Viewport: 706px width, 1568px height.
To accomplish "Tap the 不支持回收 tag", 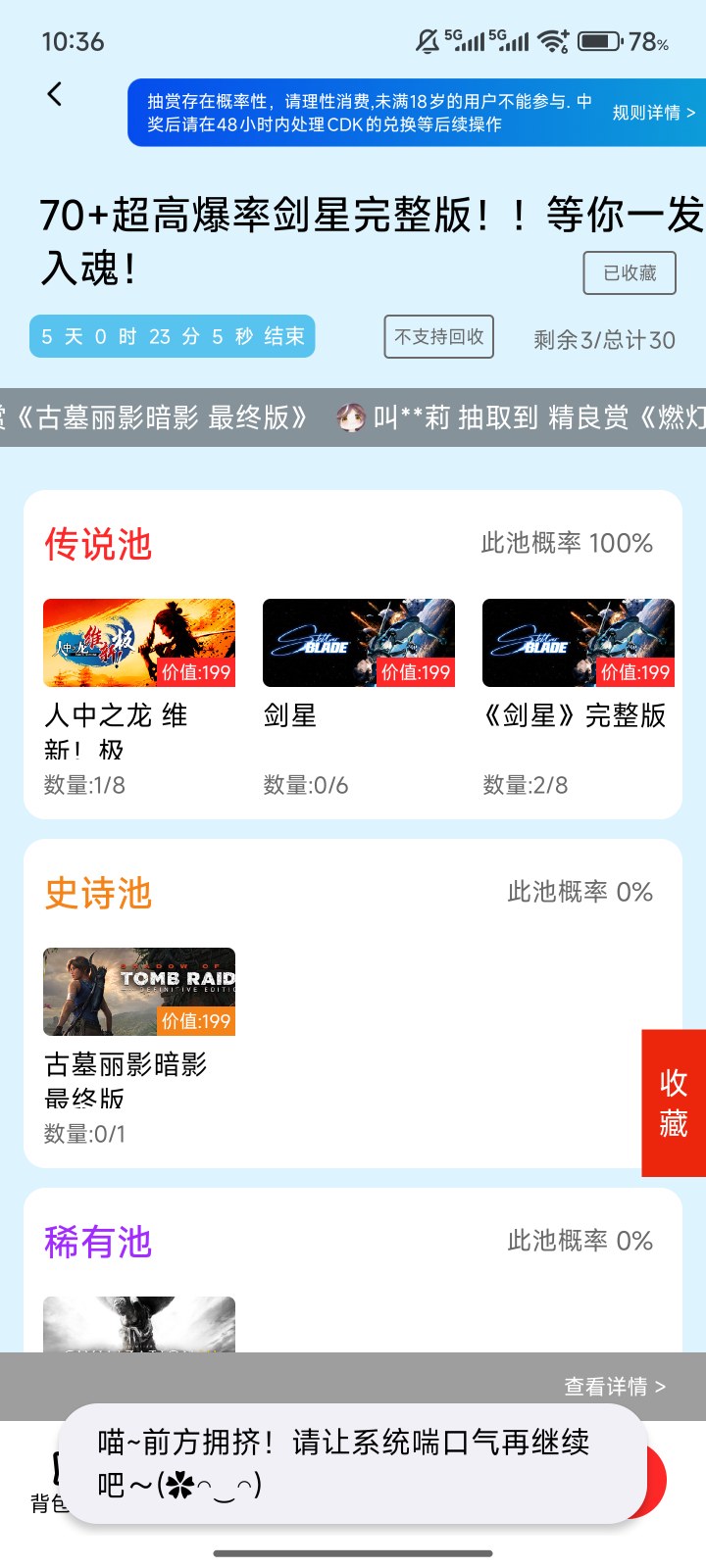I will coord(438,337).
